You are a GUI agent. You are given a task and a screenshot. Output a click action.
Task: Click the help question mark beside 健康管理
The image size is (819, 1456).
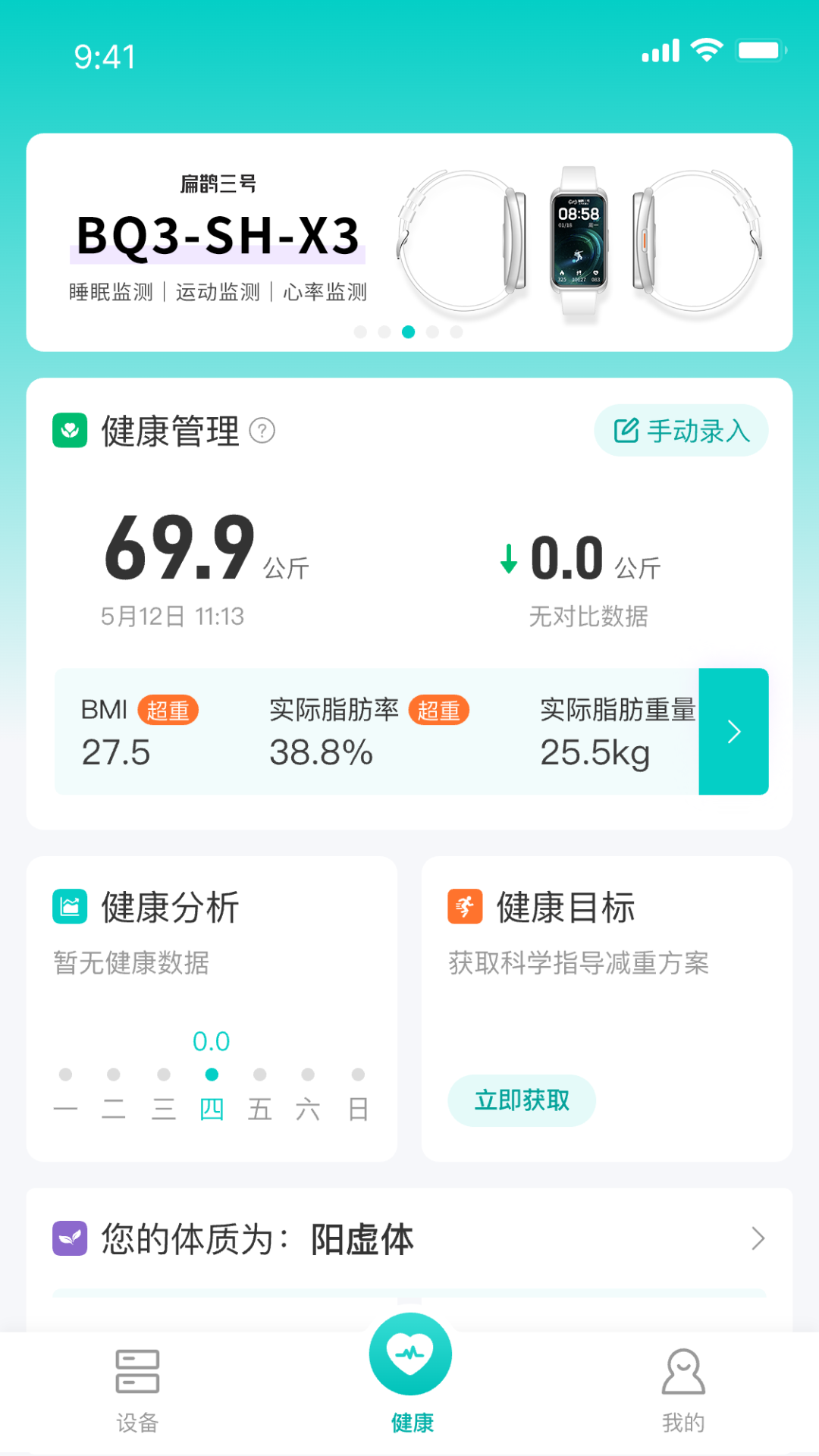tap(261, 432)
